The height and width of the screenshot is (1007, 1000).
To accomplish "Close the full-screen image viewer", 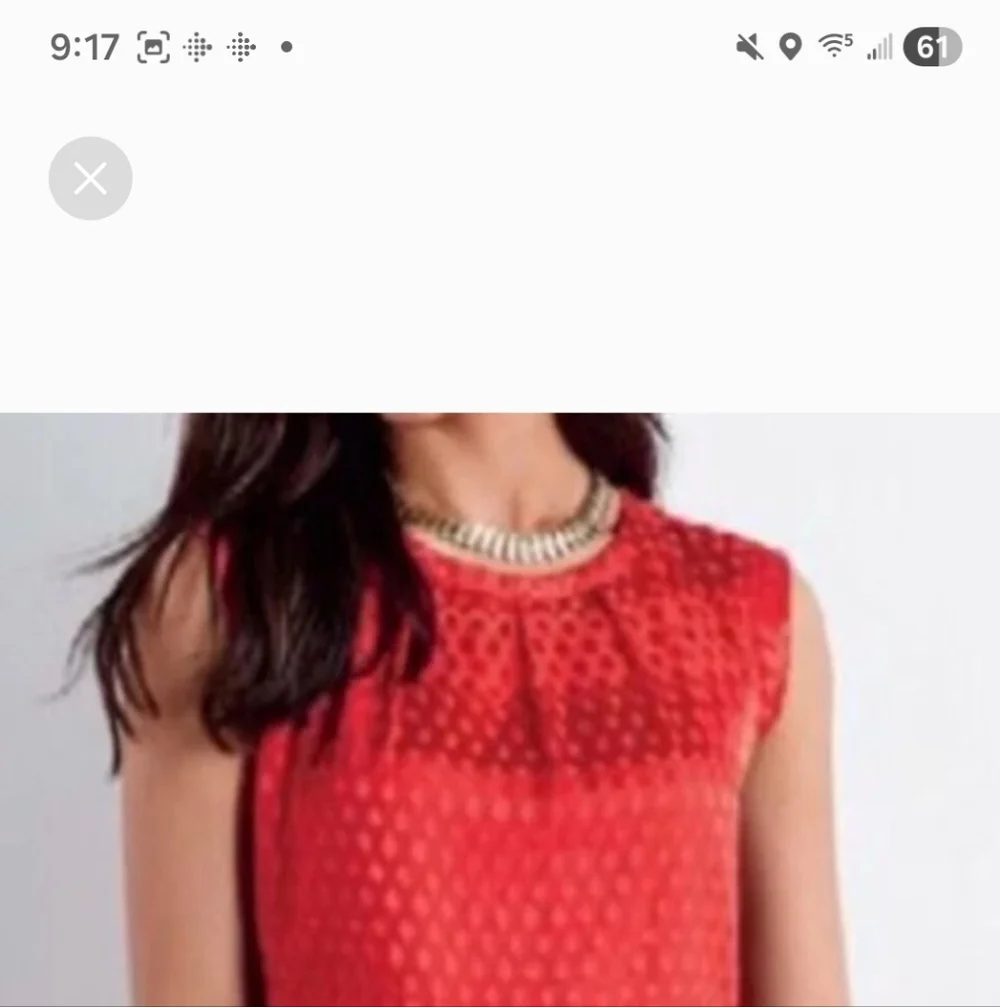I will point(91,179).
